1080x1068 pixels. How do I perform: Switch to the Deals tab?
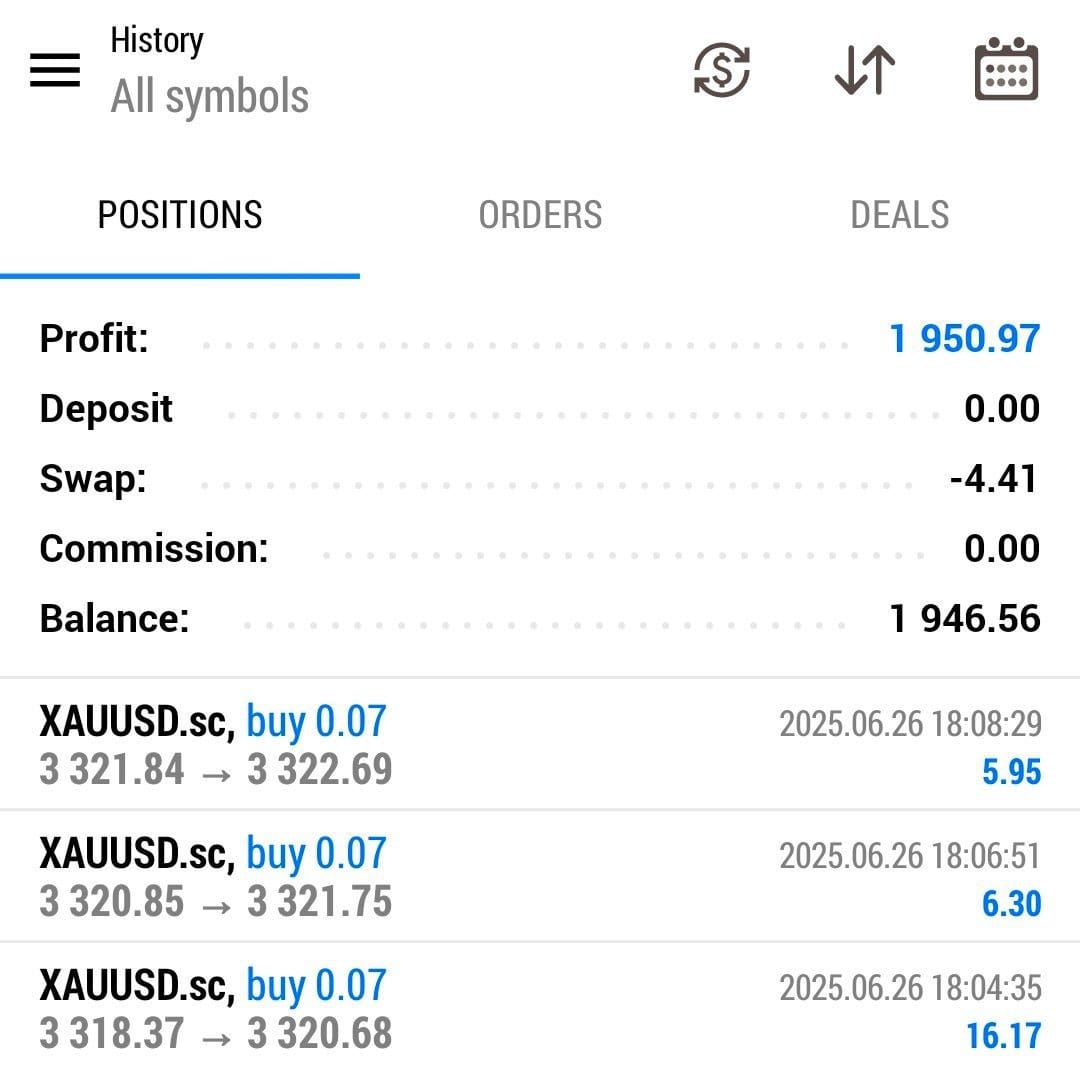[899, 215]
